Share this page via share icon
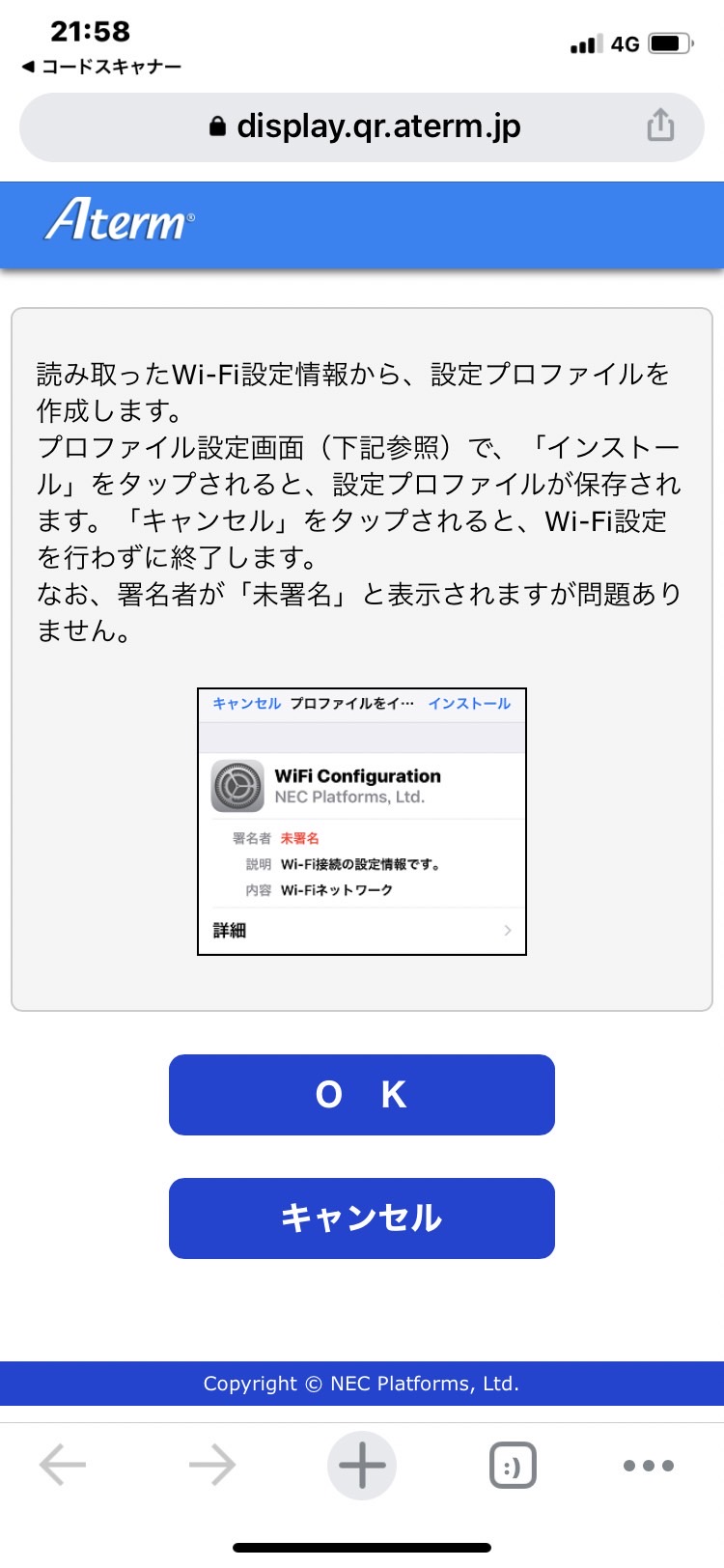 pos(660,126)
